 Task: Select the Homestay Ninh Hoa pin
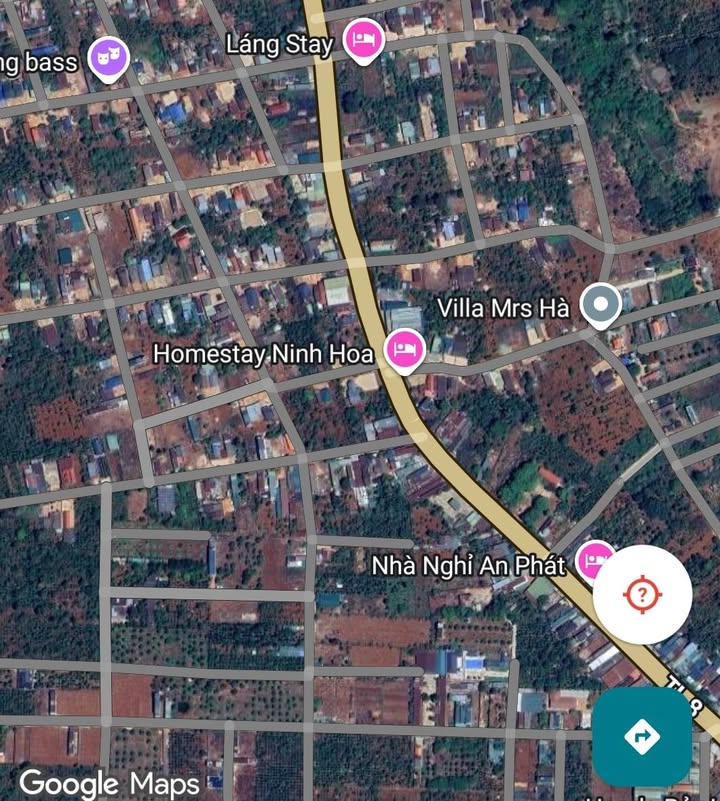pos(405,351)
